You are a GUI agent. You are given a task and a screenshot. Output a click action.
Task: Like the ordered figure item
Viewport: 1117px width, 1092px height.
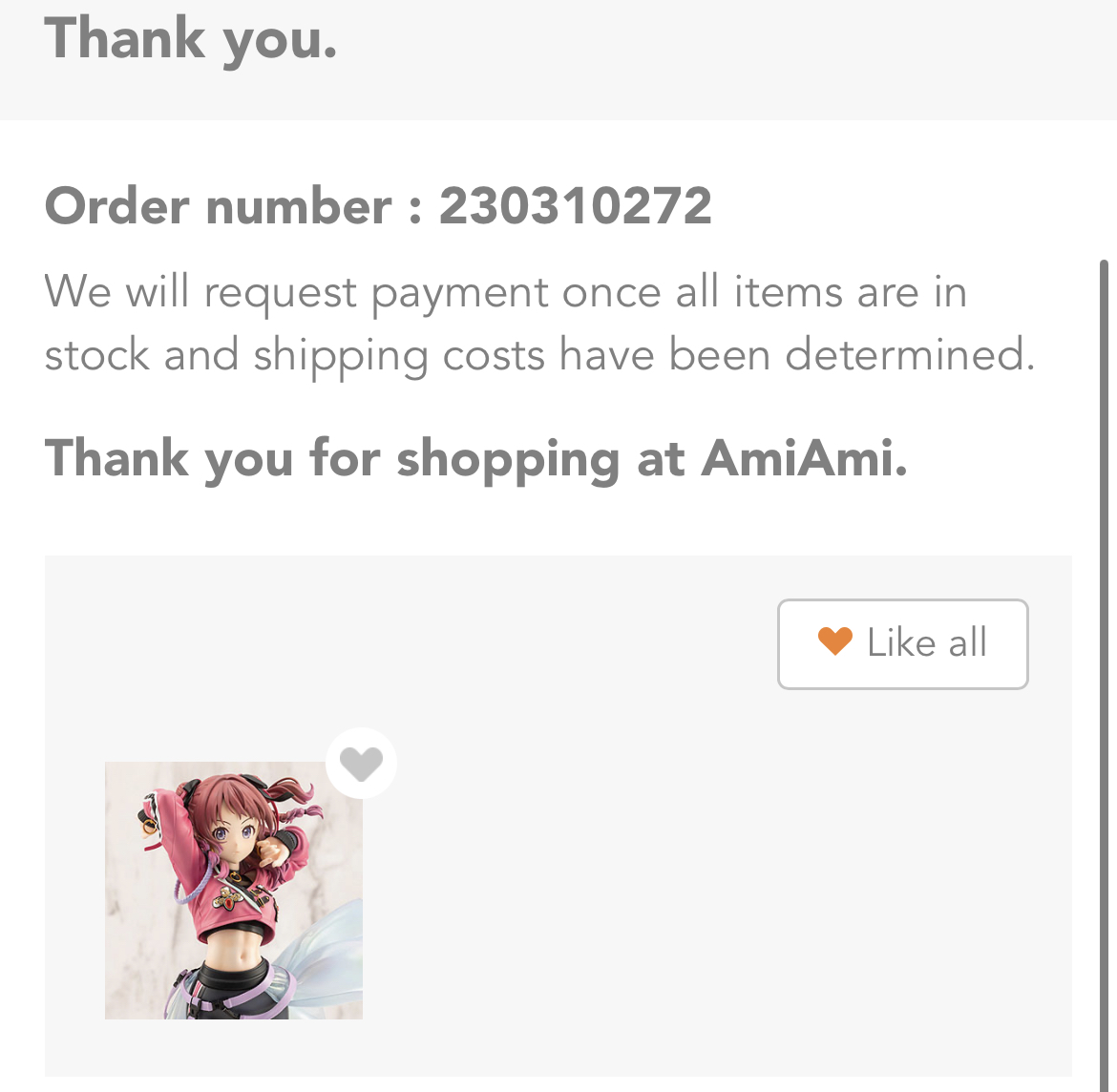point(361,764)
